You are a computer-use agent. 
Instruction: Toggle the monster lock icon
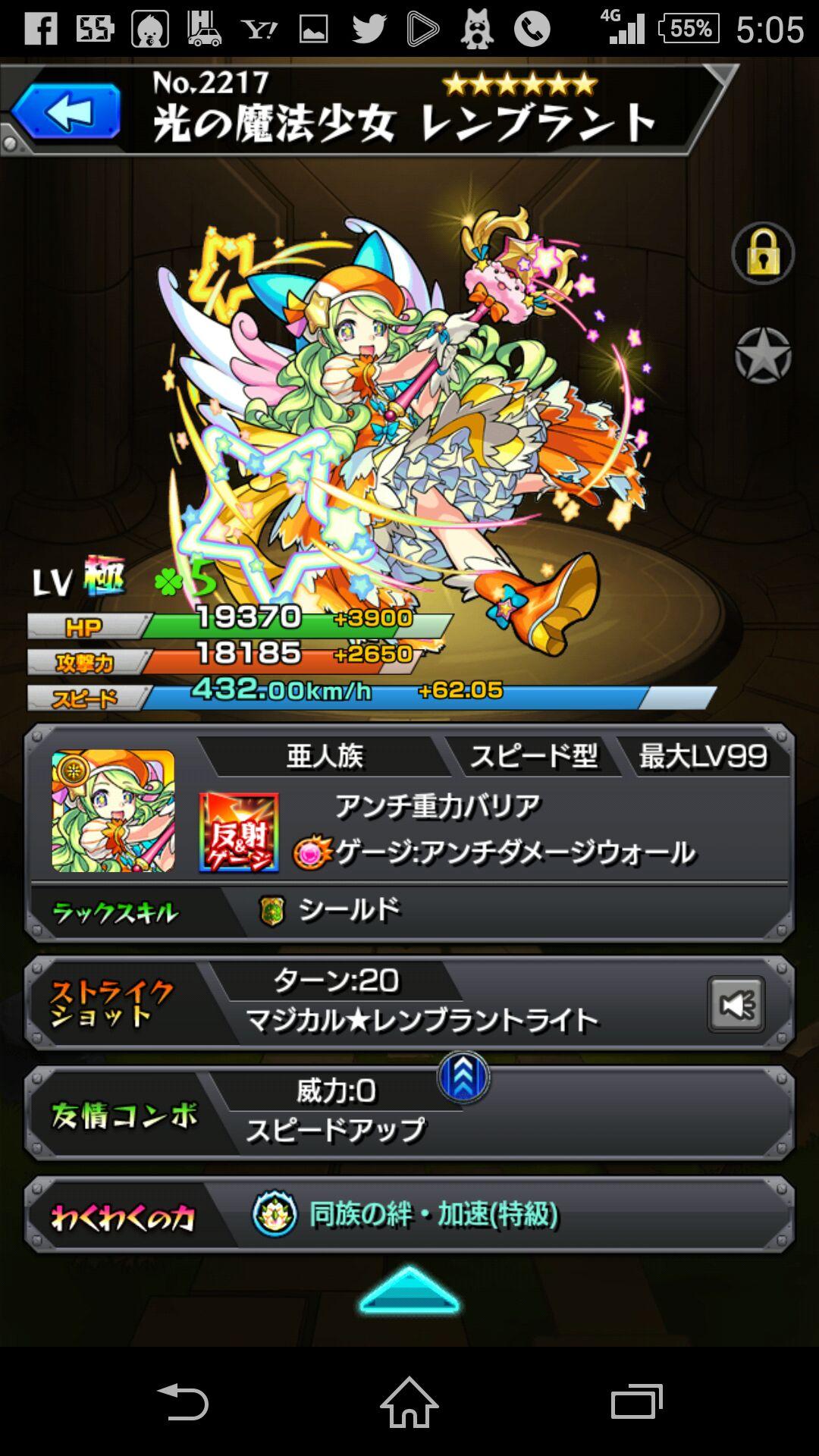point(763,254)
